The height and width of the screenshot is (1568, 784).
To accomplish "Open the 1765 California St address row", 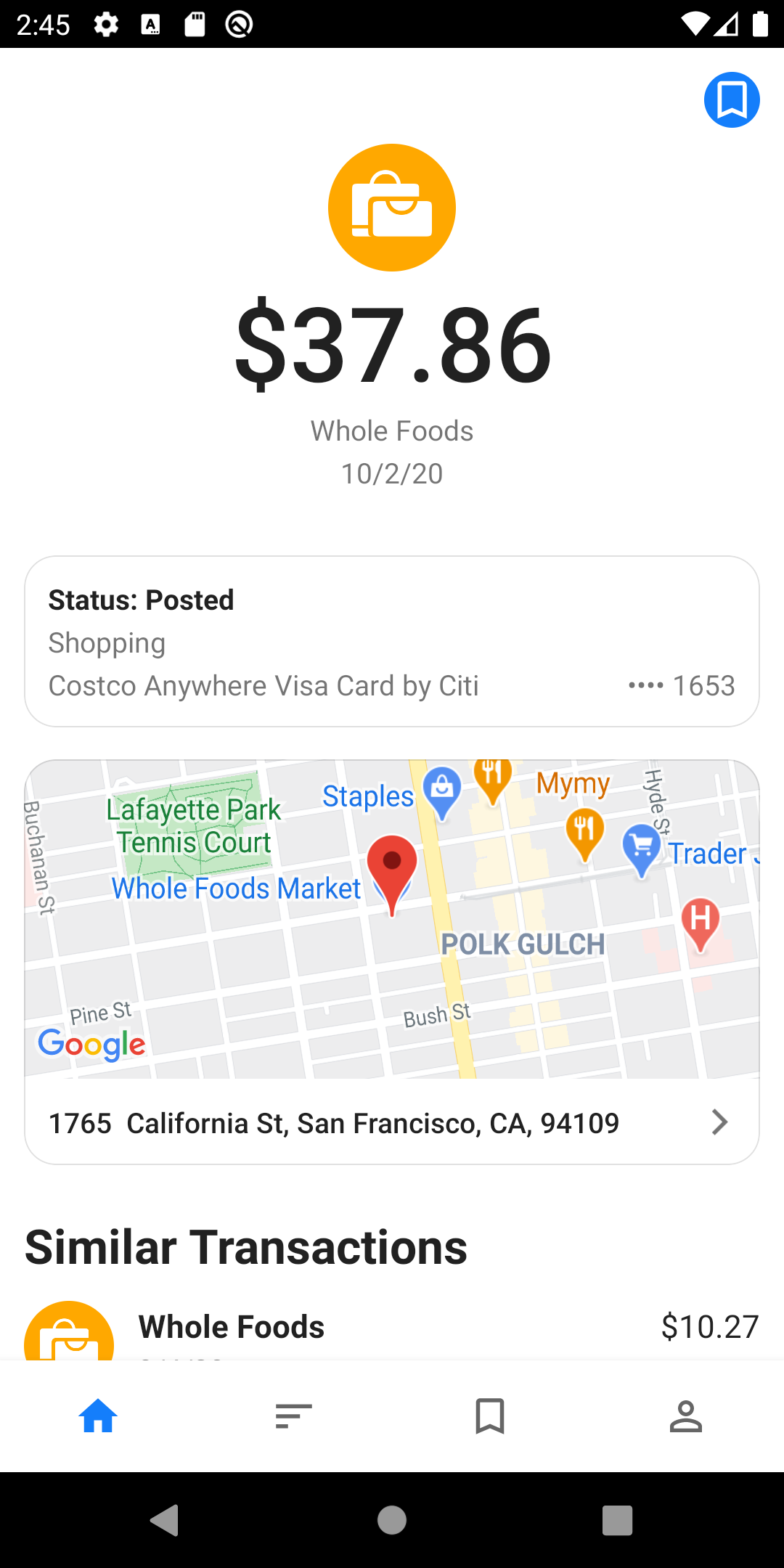I will click(392, 1123).
